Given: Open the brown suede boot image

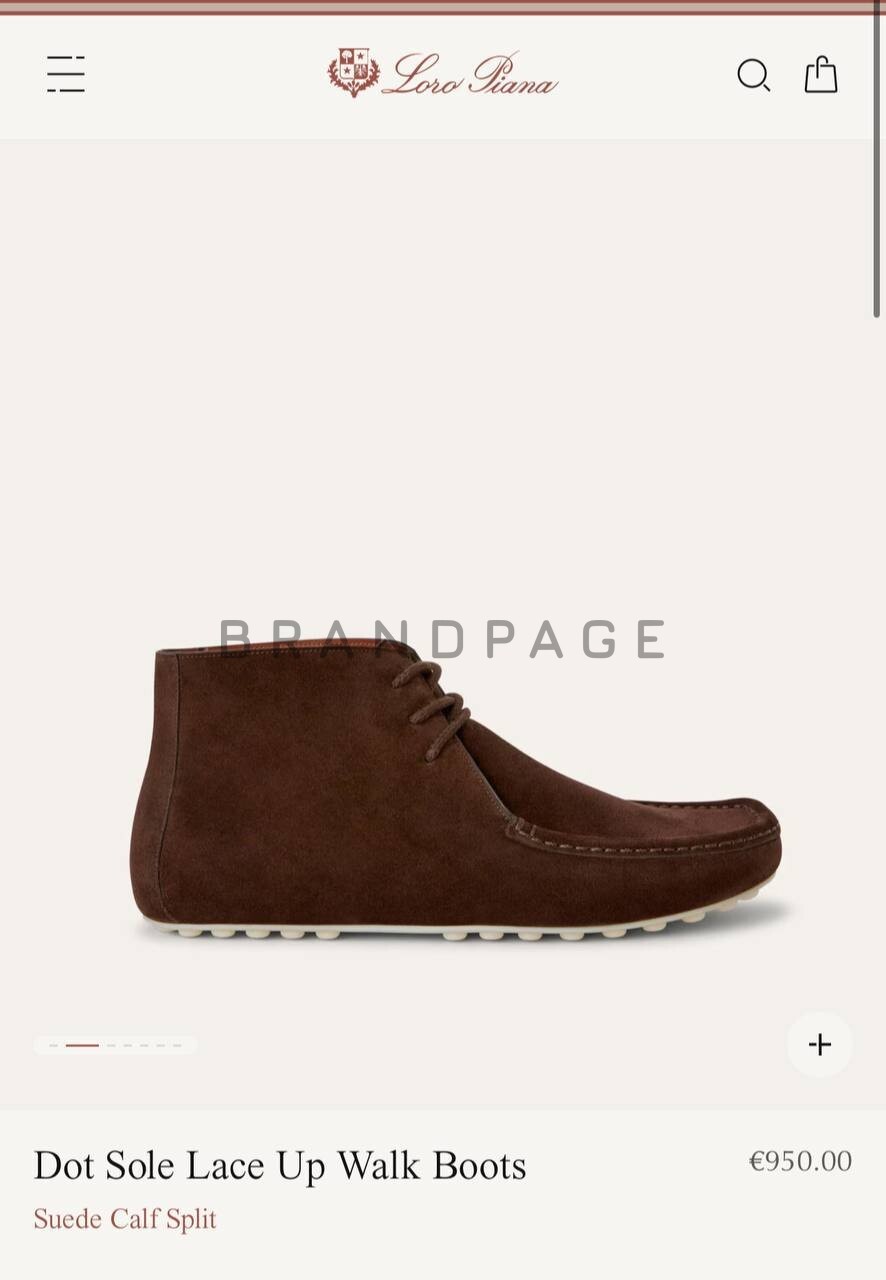Looking at the screenshot, I should click(455, 790).
